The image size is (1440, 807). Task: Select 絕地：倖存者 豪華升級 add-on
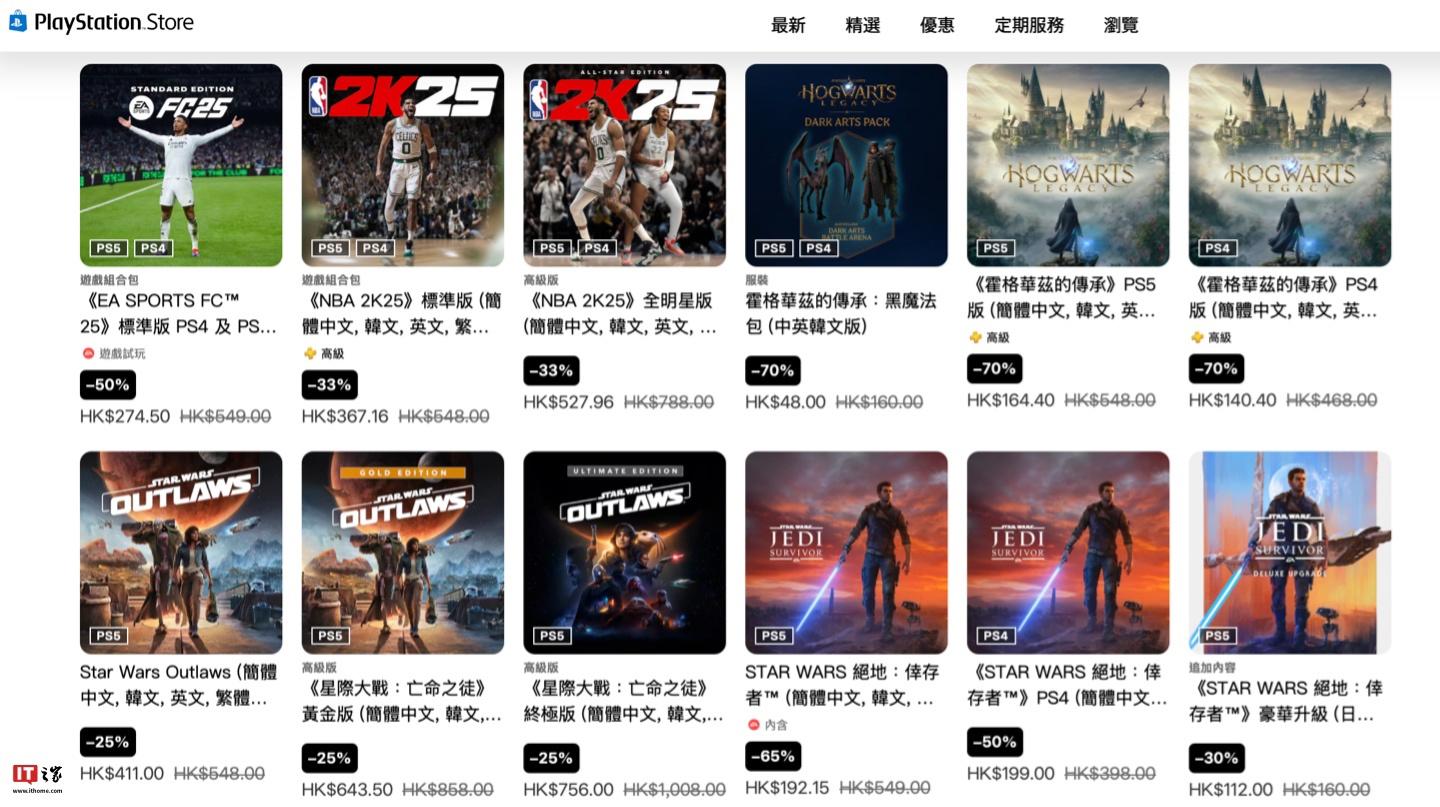click(x=1290, y=552)
